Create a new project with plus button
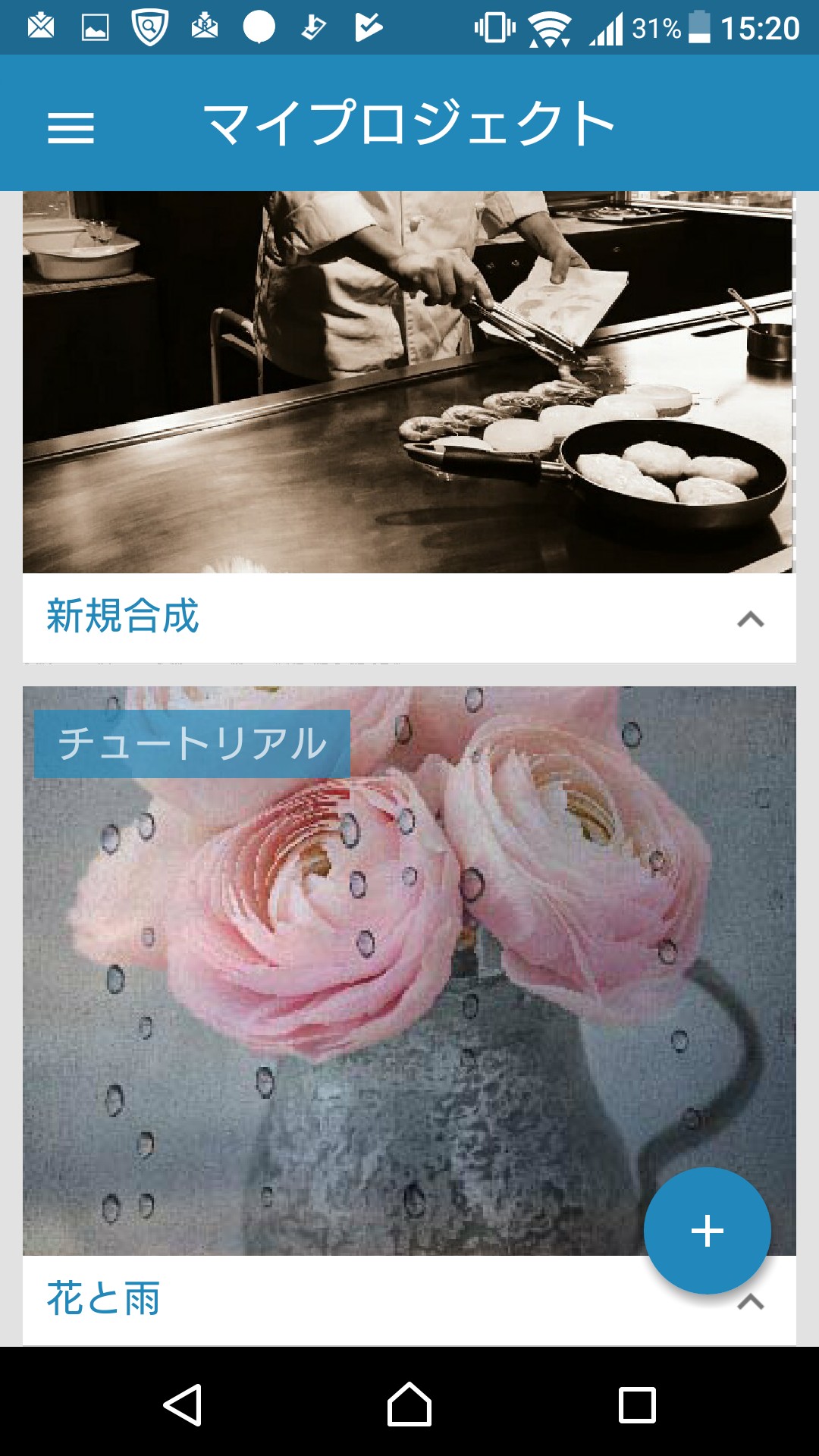The width and height of the screenshot is (819, 1456). (707, 1230)
